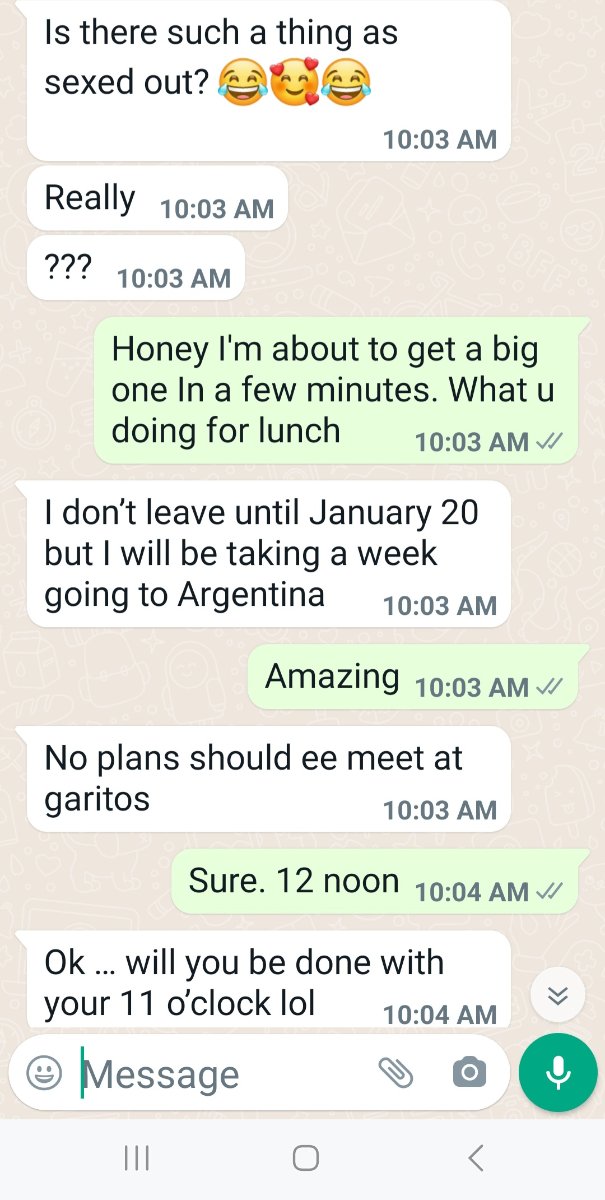The image size is (605, 1200).
Task: Attach a file with the paperclip
Action: (396, 1073)
